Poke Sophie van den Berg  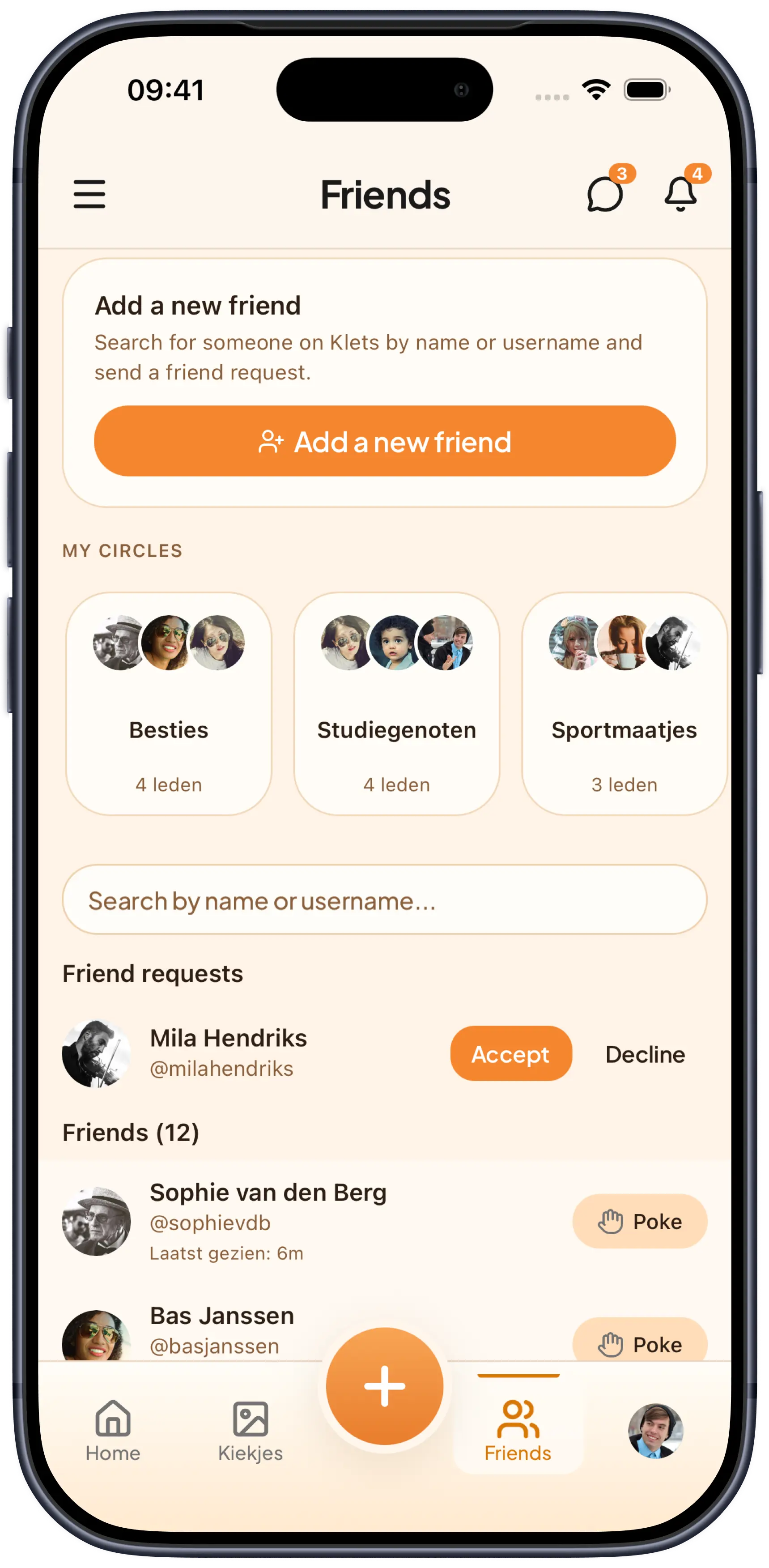pyautogui.click(x=639, y=1221)
